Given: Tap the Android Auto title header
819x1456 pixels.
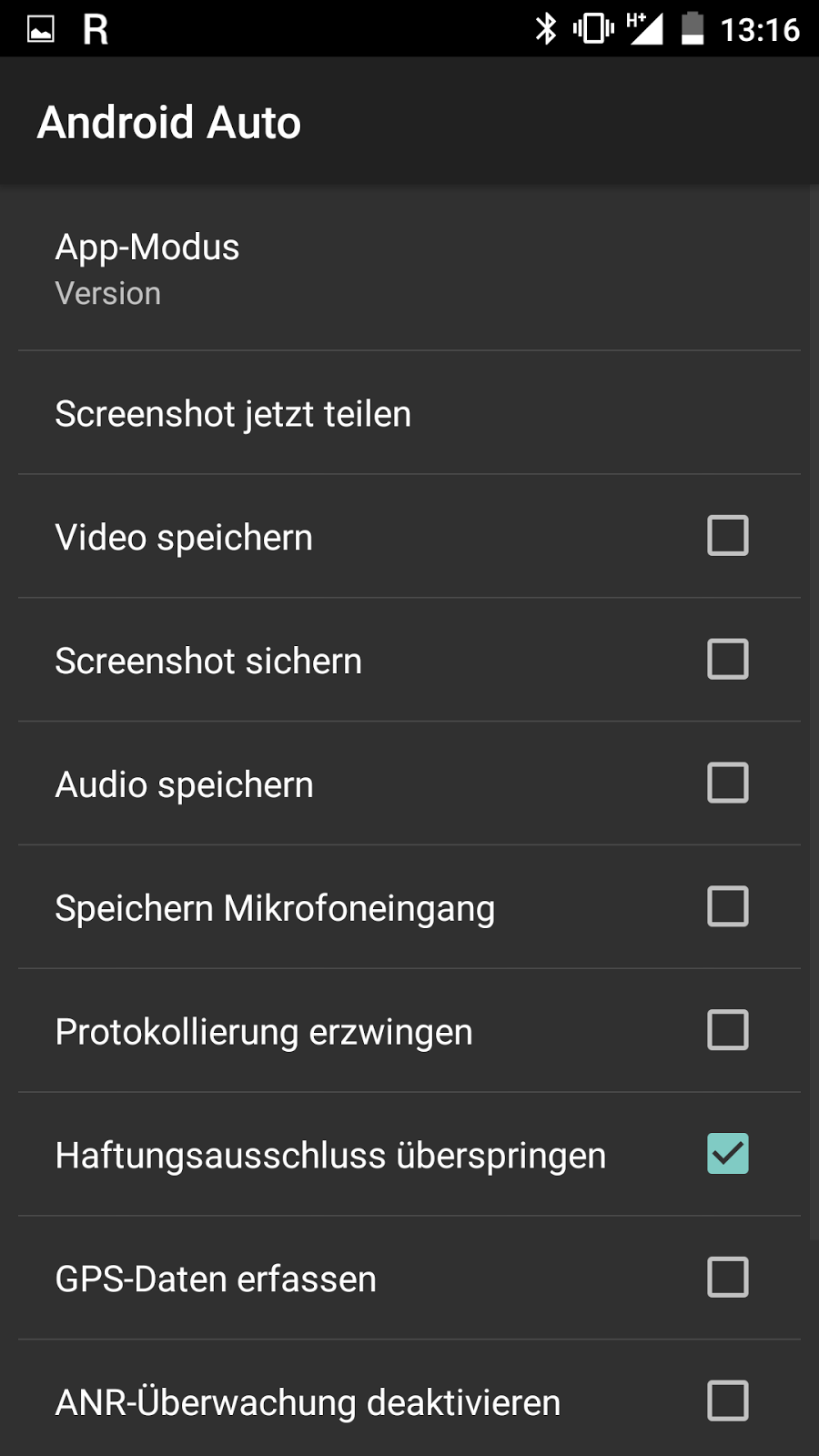Looking at the screenshot, I should click(x=169, y=121).
